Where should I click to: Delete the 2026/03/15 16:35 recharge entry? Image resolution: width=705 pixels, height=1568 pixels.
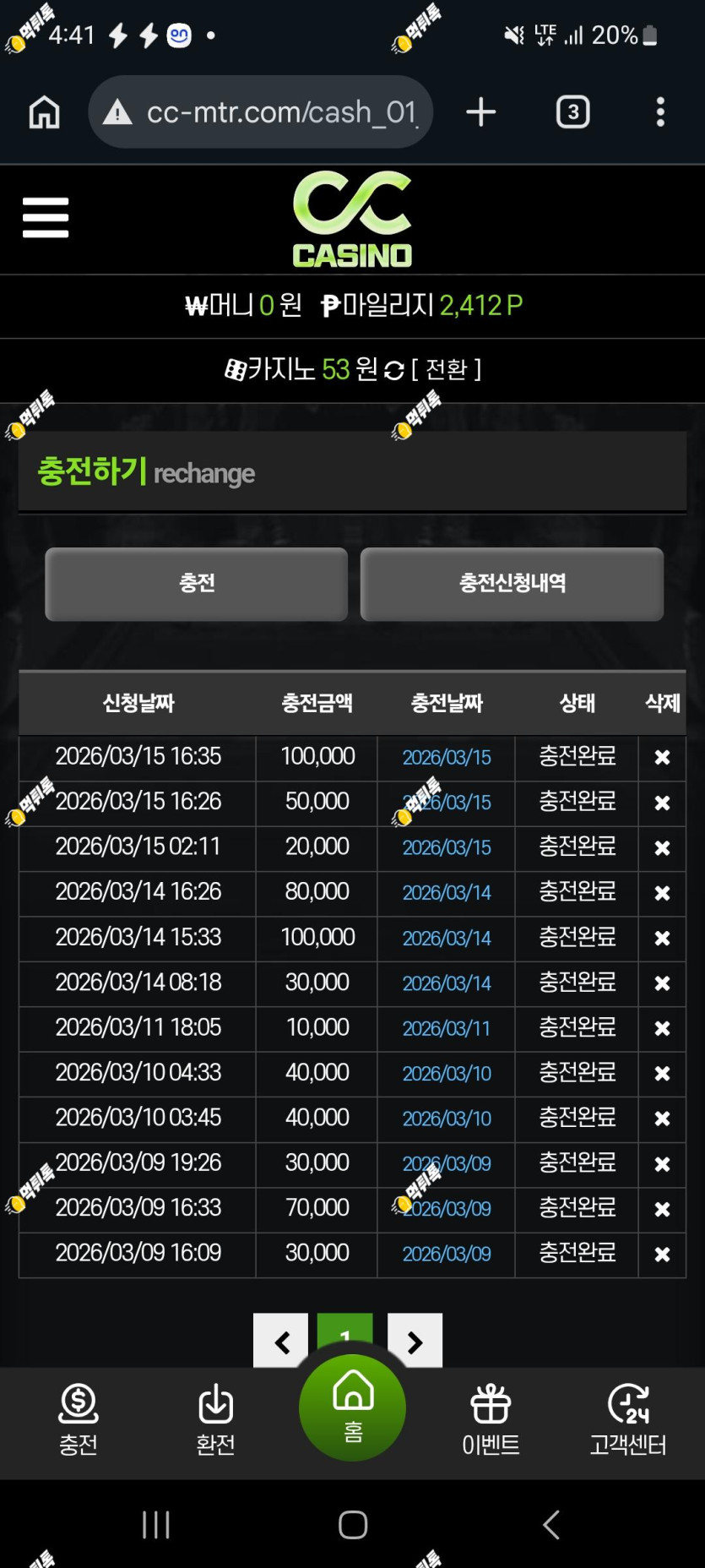662,757
